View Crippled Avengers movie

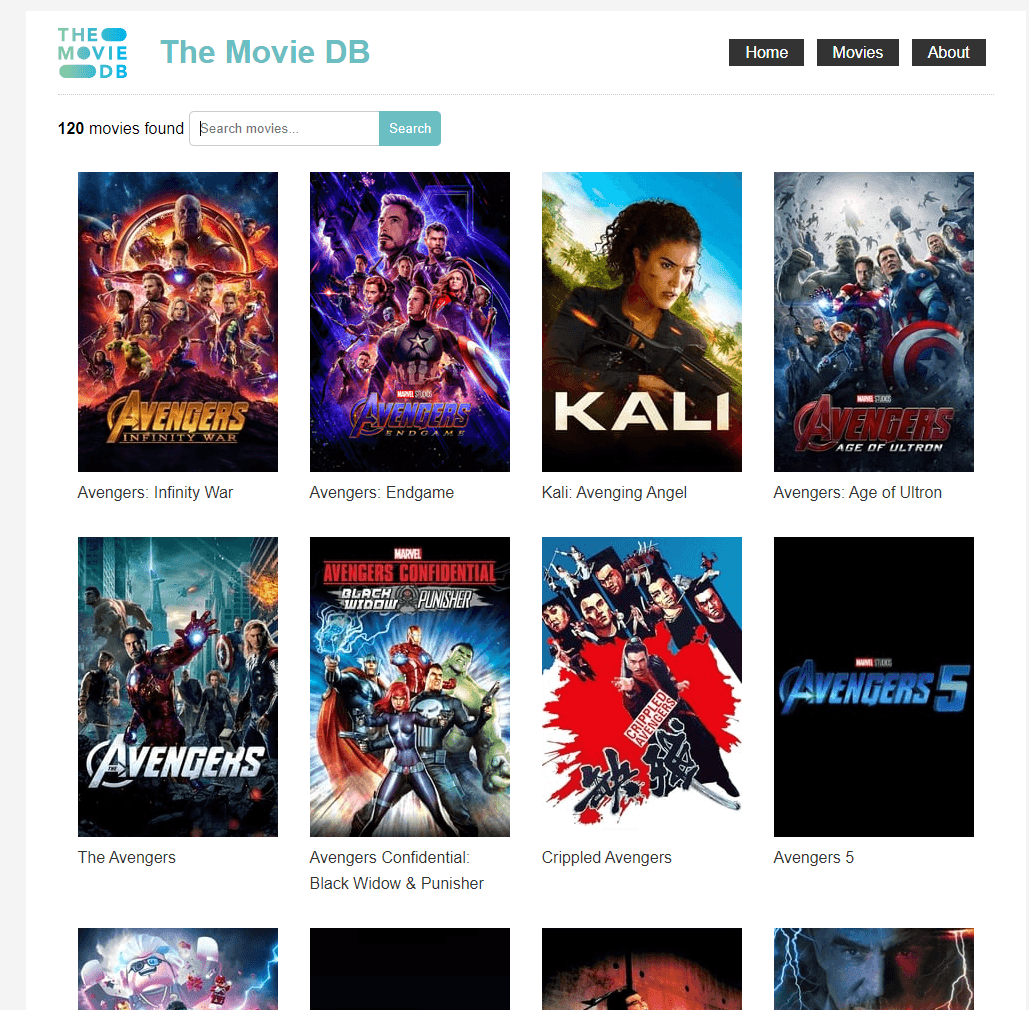[642, 687]
